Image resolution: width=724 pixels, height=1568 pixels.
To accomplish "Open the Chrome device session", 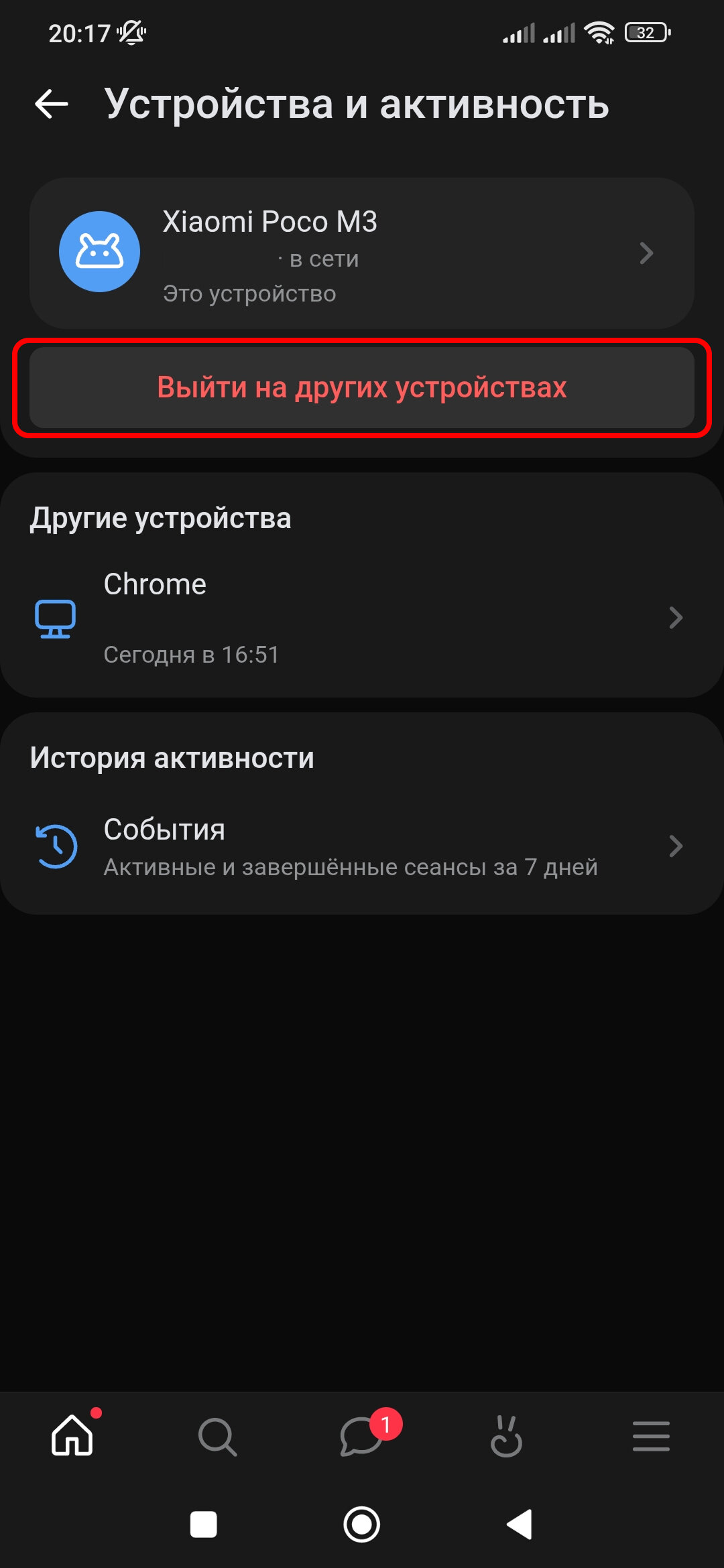I will [362, 618].
